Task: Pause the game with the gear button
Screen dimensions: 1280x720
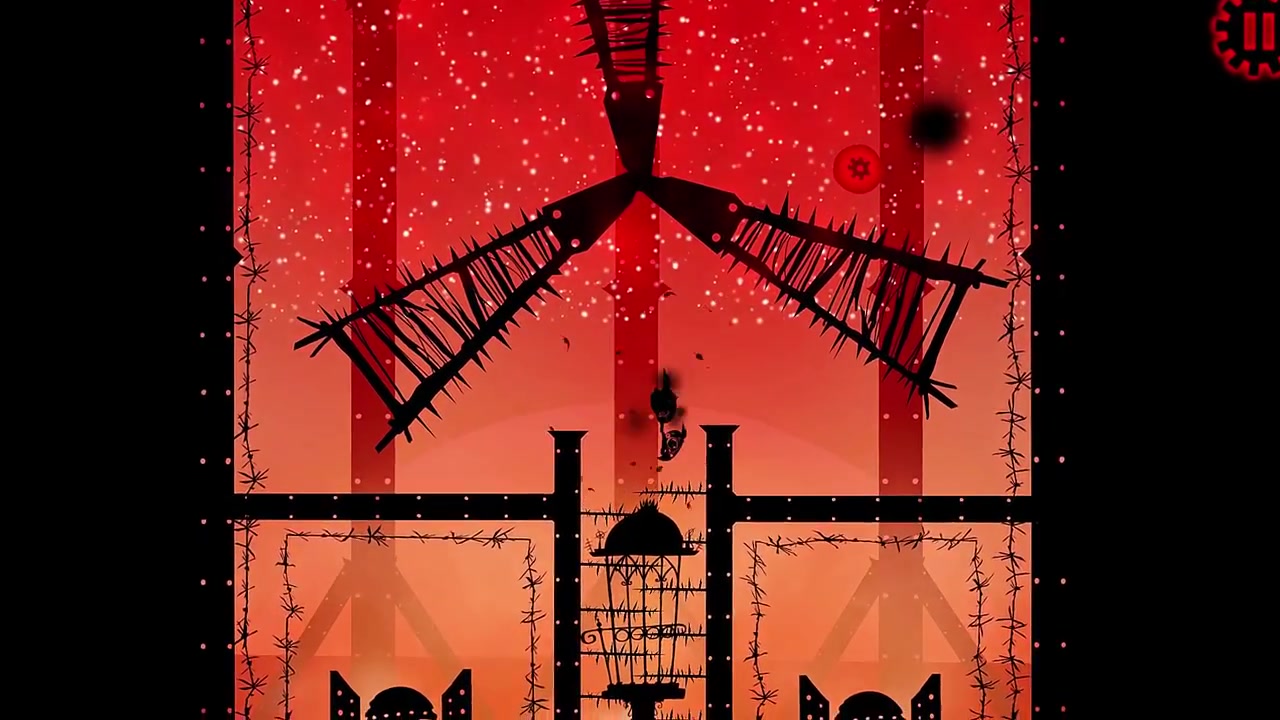Action: pyautogui.click(x=1250, y=33)
